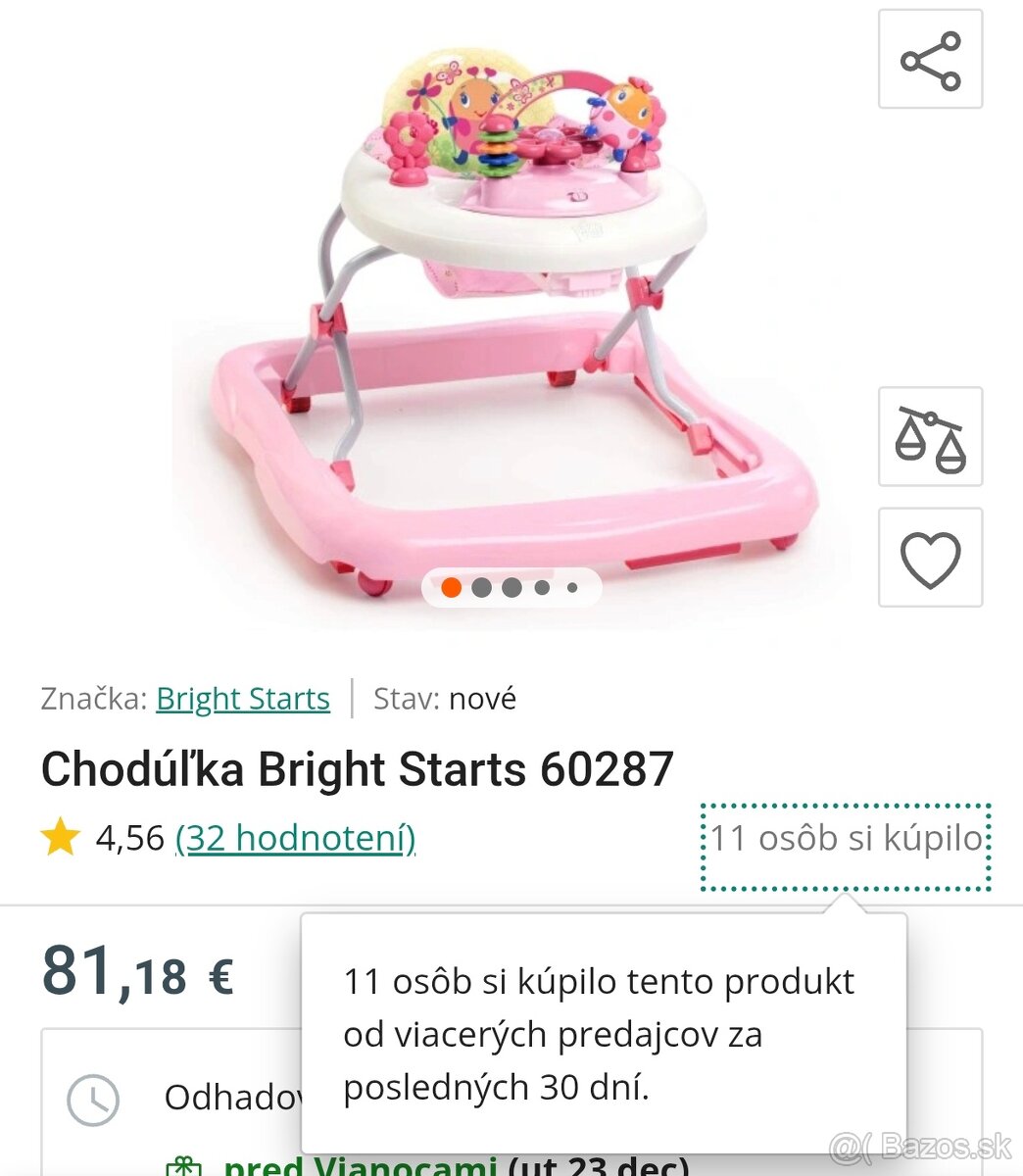Share this baby walker product

click(x=930, y=60)
